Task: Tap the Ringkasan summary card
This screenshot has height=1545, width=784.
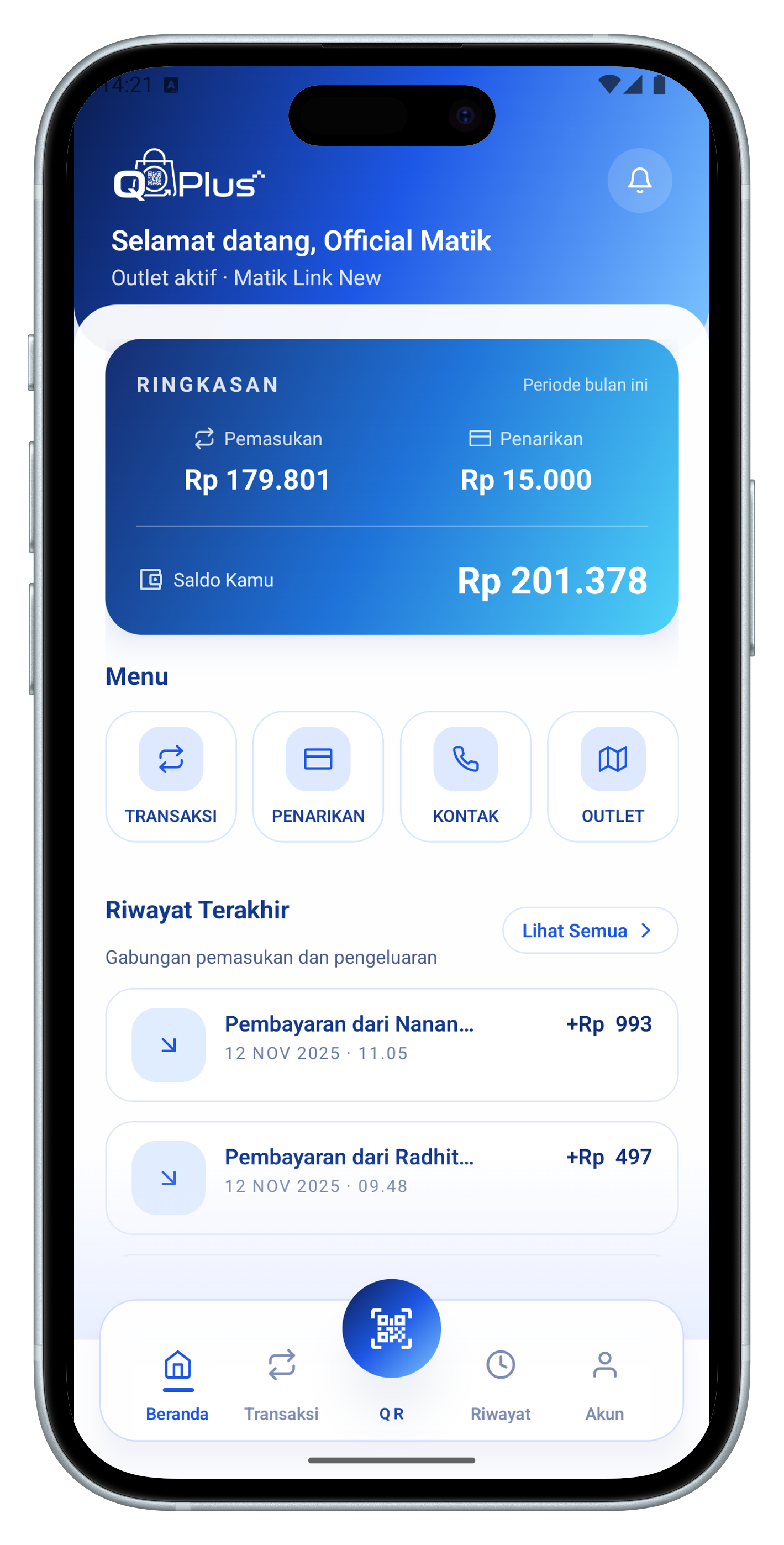Action: coord(391,486)
